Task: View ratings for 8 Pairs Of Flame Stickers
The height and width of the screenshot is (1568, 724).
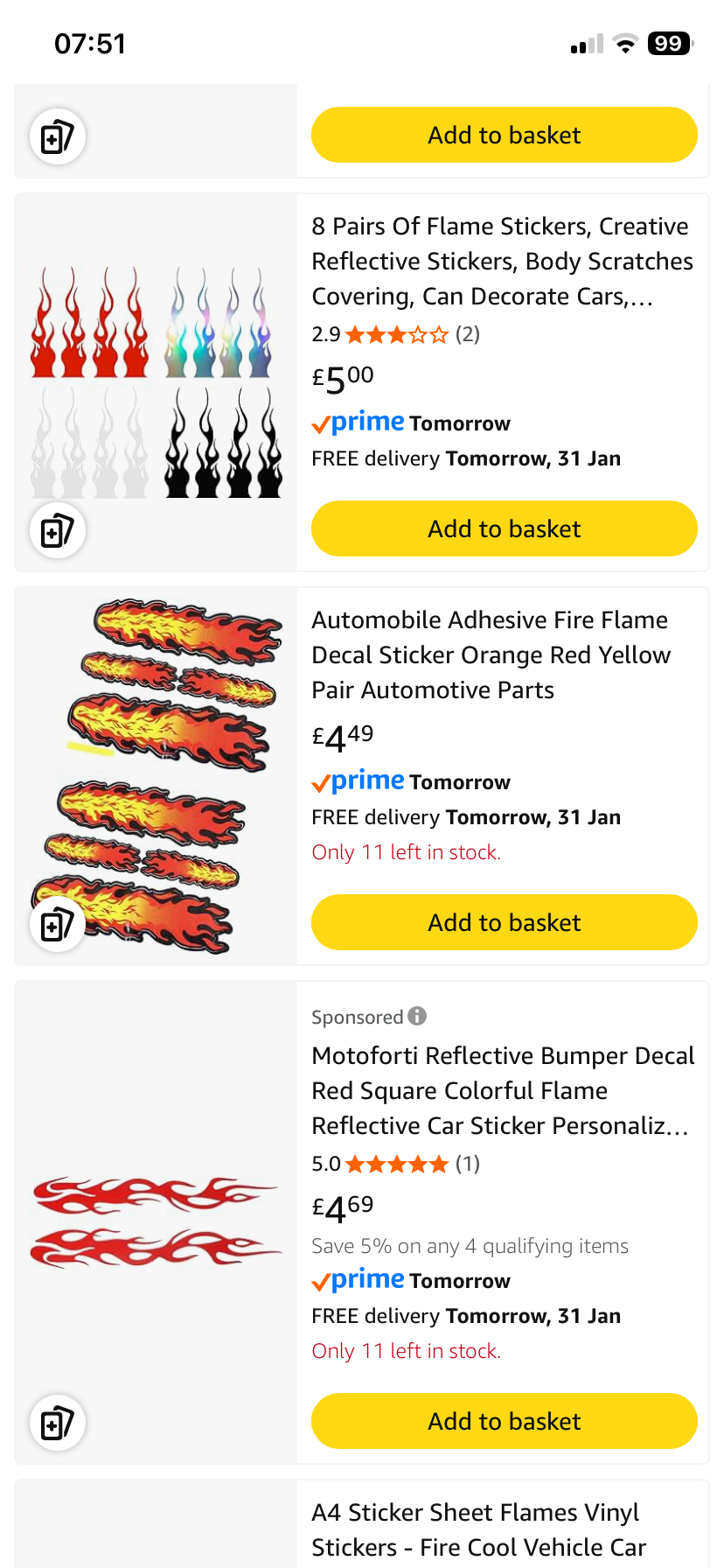Action: (397, 334)
